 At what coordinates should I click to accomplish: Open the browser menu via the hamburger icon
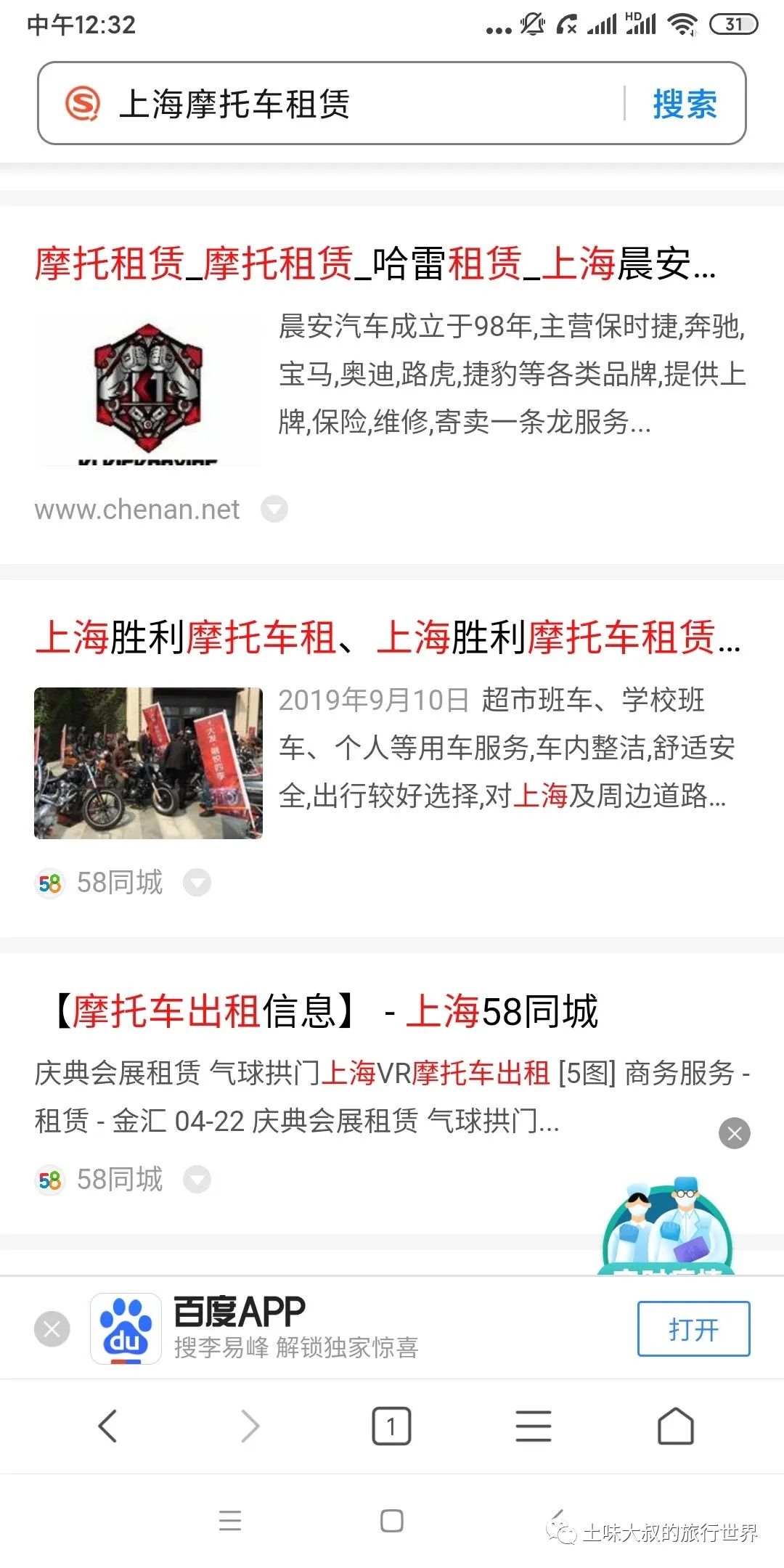(x=534, y=1425)
